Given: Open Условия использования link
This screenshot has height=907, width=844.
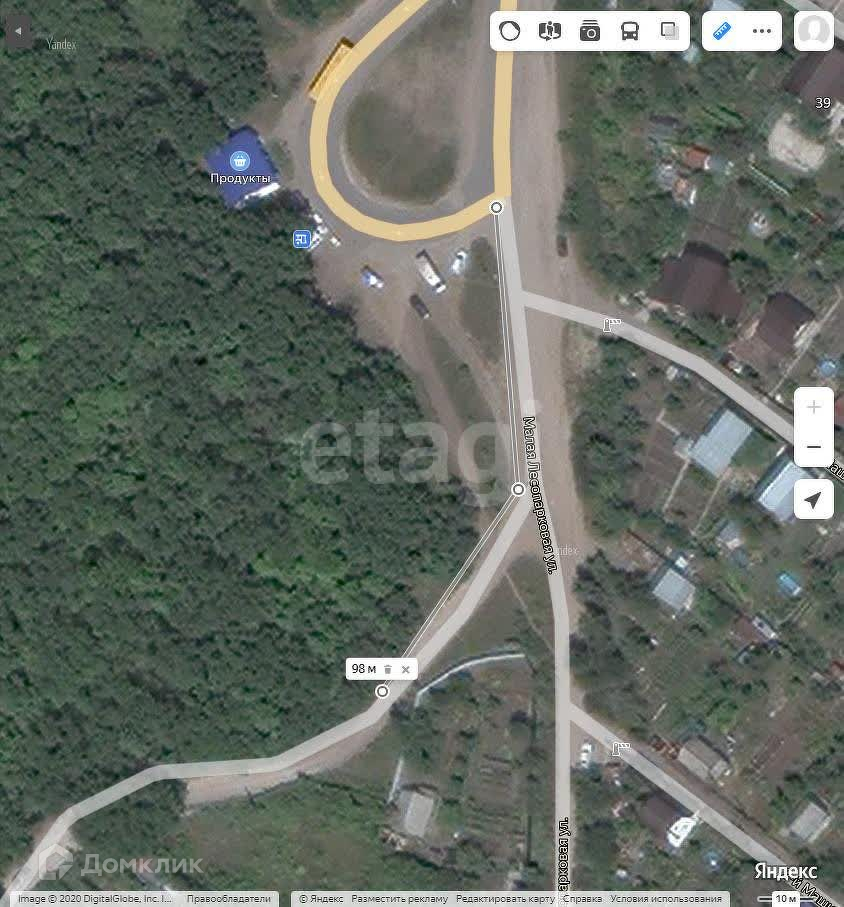Looking at the screenshot, I should pos(666,899).
